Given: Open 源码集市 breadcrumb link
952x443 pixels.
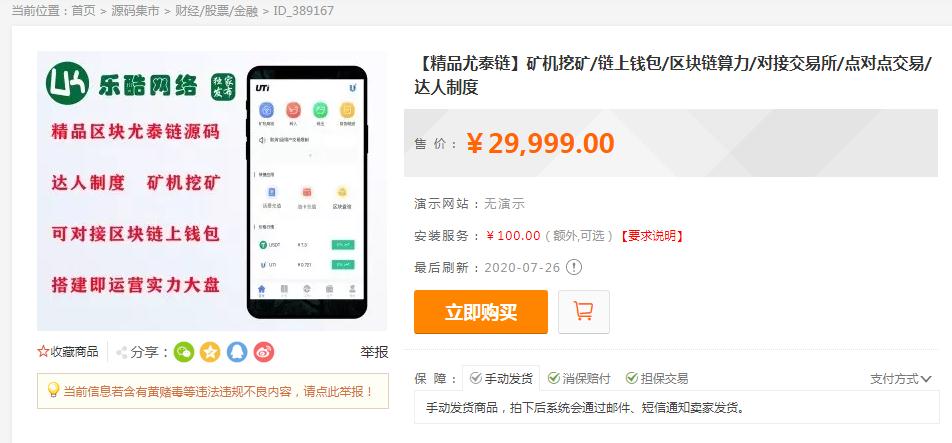Looking at the screenshot, I should coord(135,11).
